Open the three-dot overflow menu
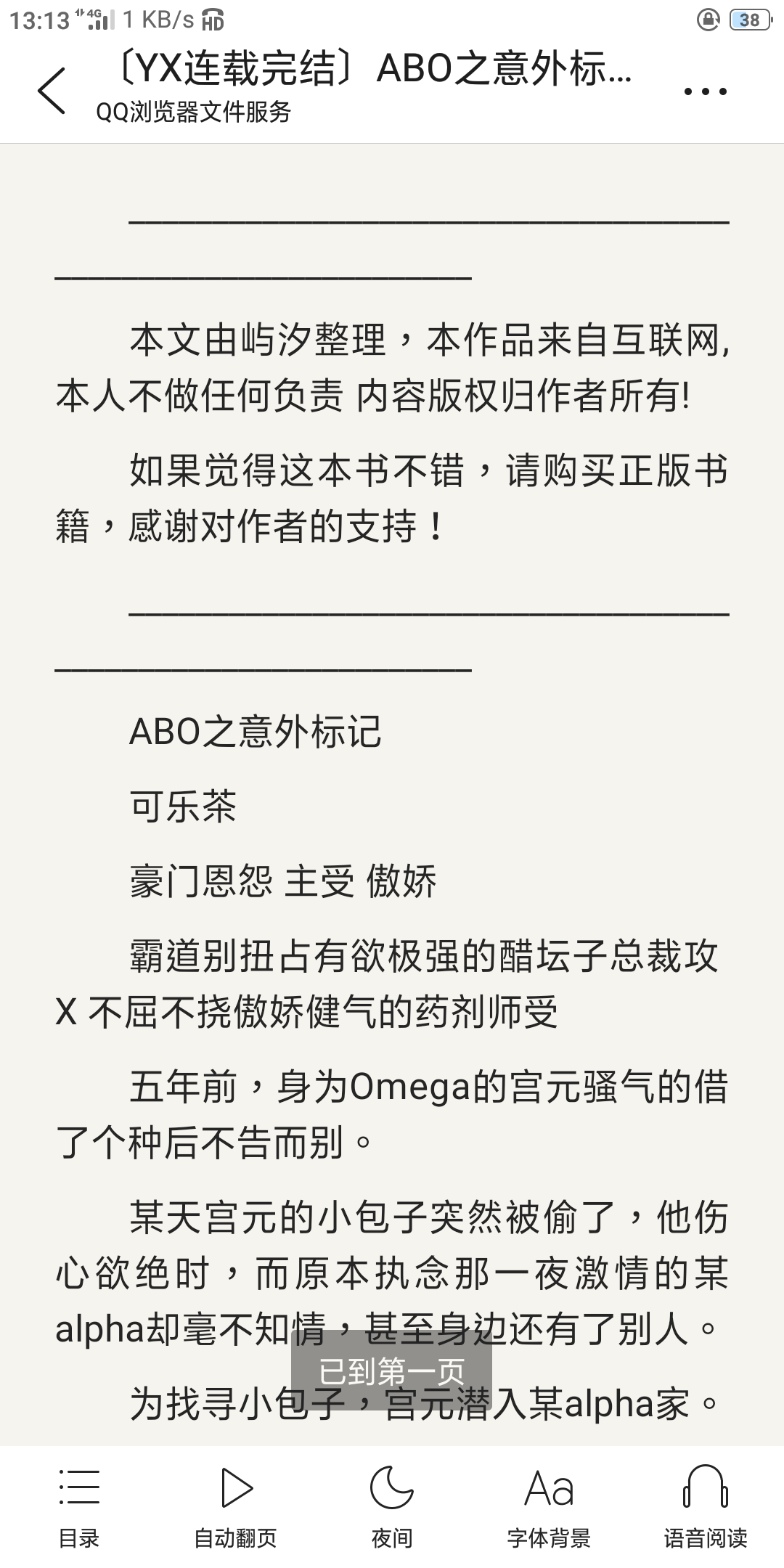Viewport: 784px width, 1568px height. (x=705, y=91)
